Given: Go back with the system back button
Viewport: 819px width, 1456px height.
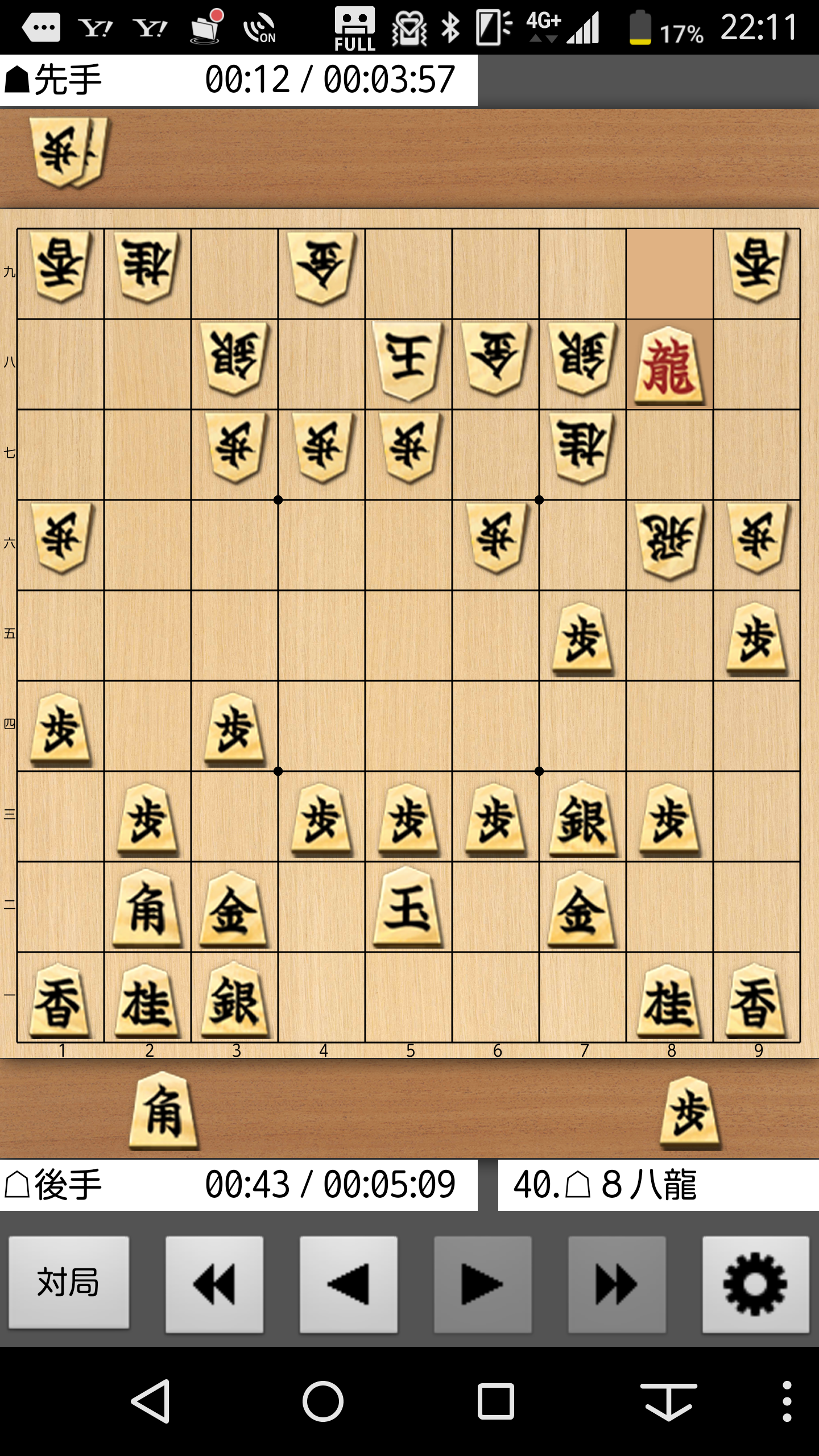Looking at the screenshot, I should pyautogui.click(x=151, y=1401).
